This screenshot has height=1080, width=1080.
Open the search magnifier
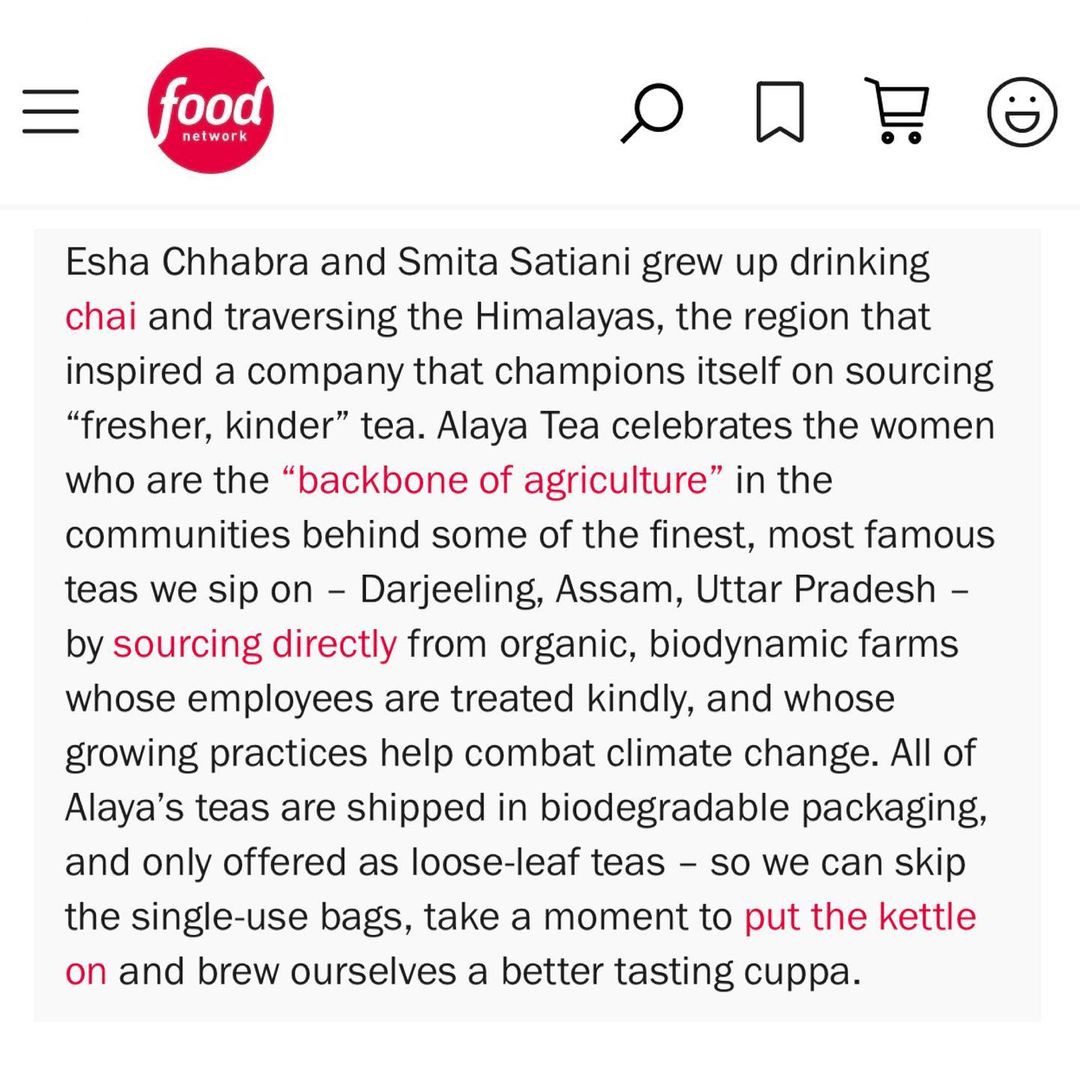tap(652, 112)
